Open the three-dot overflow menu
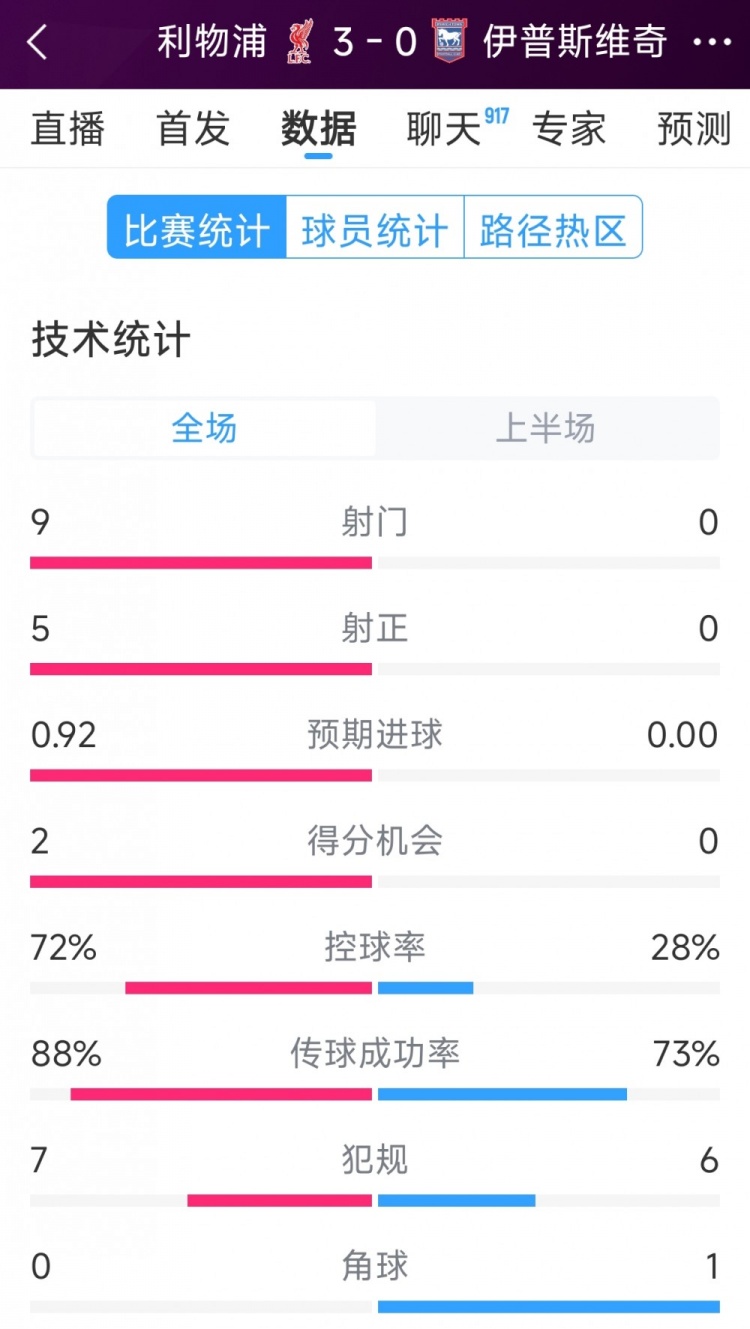Viewport: 750px width, 1329px height. [711, 43]
